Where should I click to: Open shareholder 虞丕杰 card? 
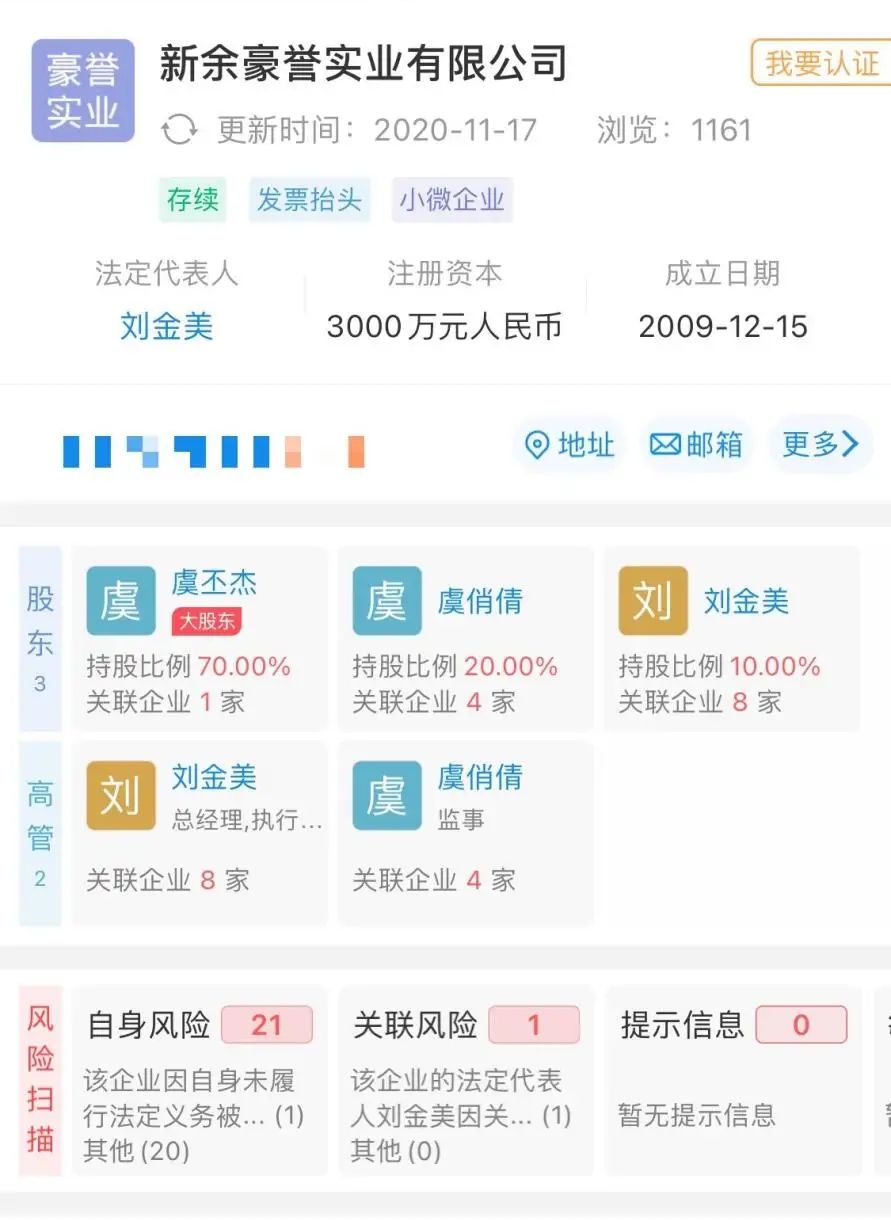pos(199,638)
